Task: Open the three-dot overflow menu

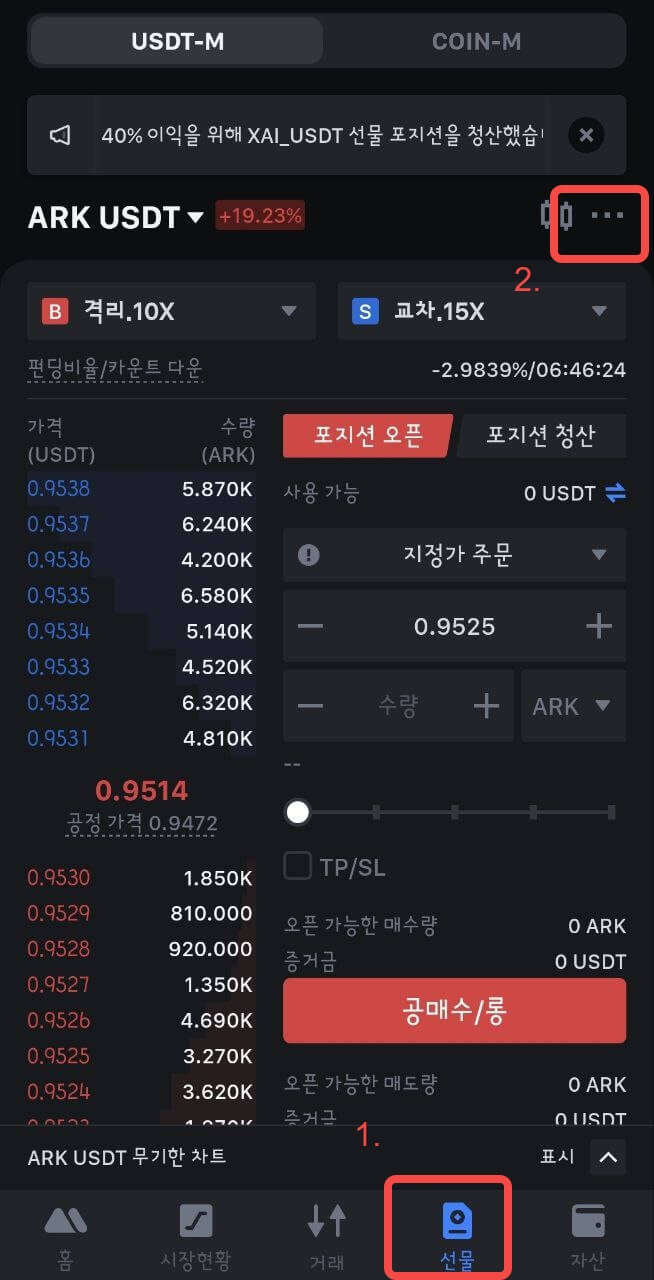Action: [607, 215]
